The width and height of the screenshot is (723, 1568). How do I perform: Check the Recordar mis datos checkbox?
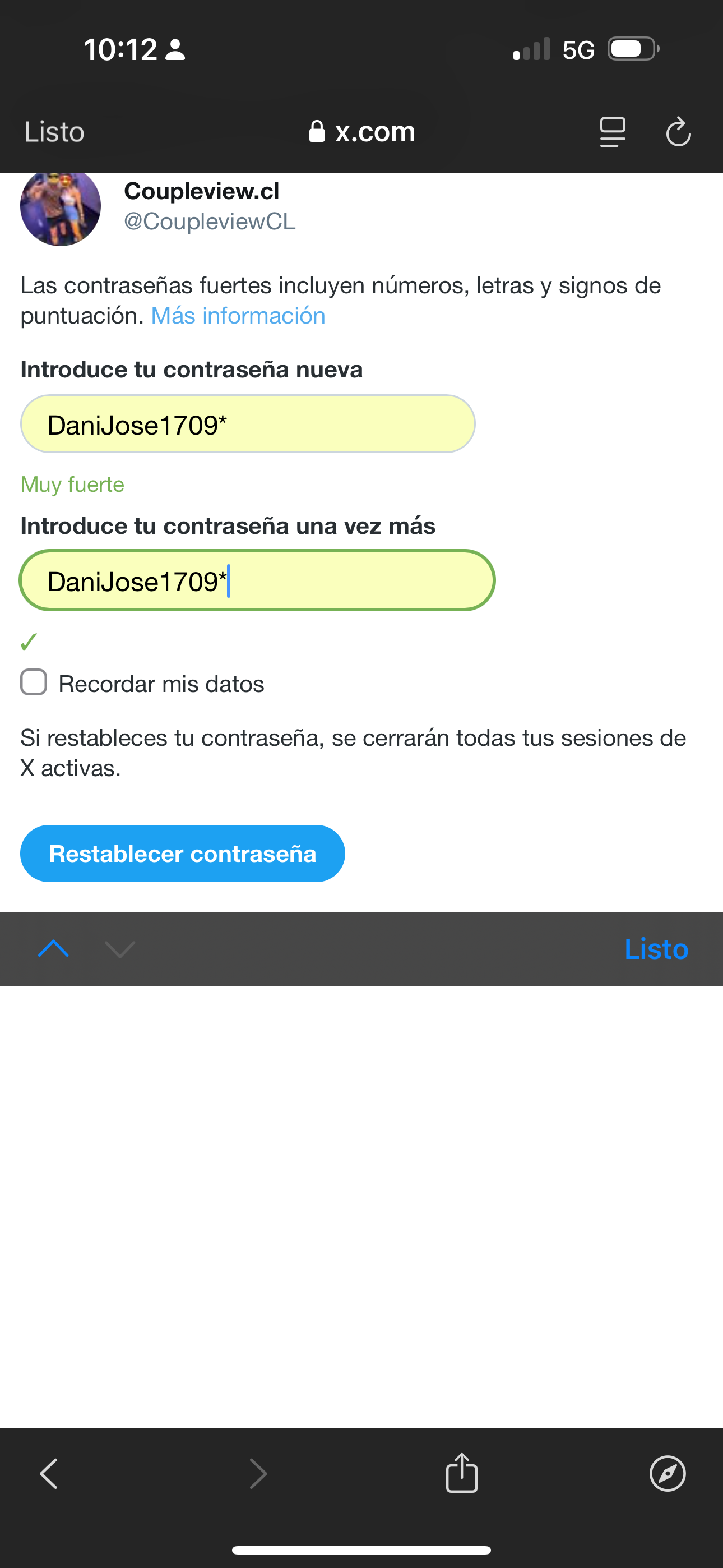[34, 682]
